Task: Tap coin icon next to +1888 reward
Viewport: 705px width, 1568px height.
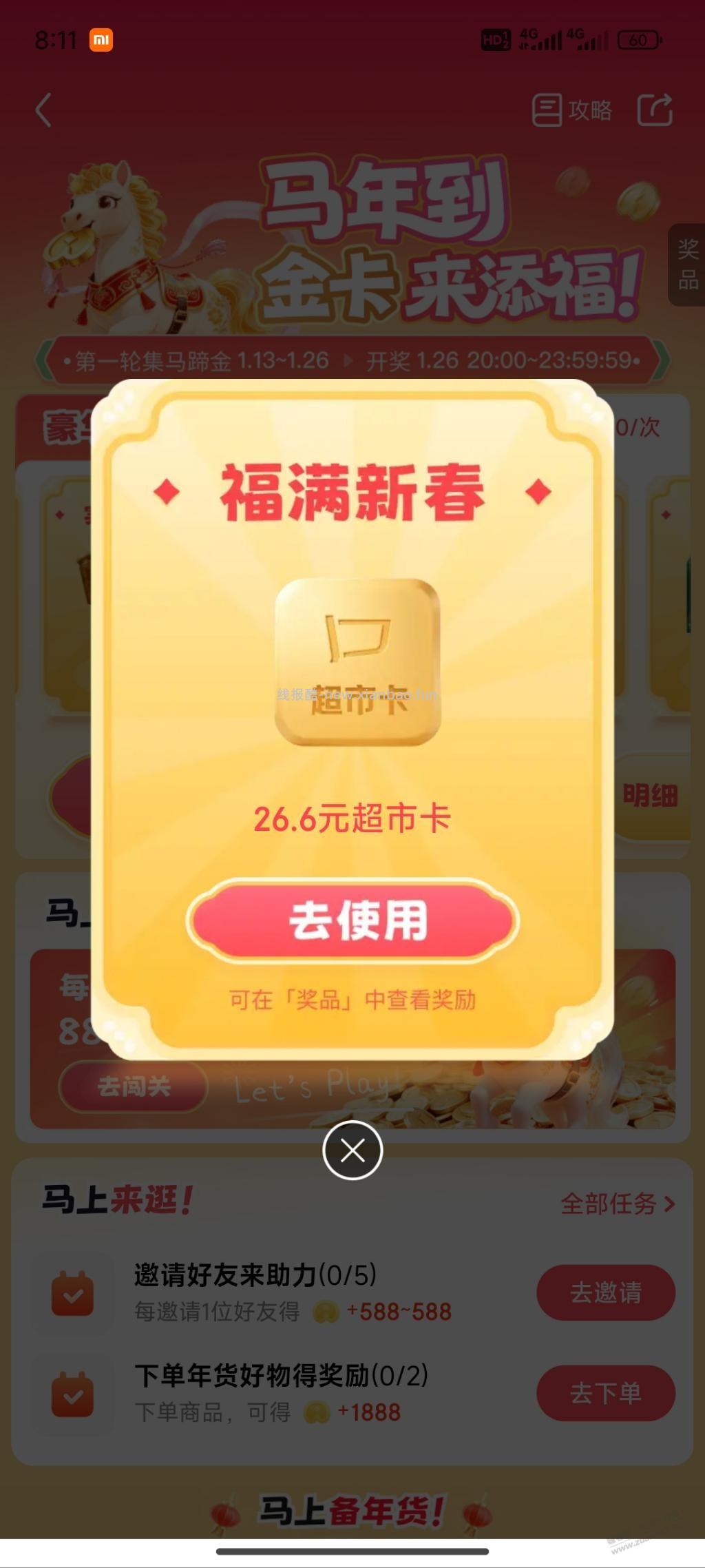Action: pyautogui.click(x=317, y=1411)
